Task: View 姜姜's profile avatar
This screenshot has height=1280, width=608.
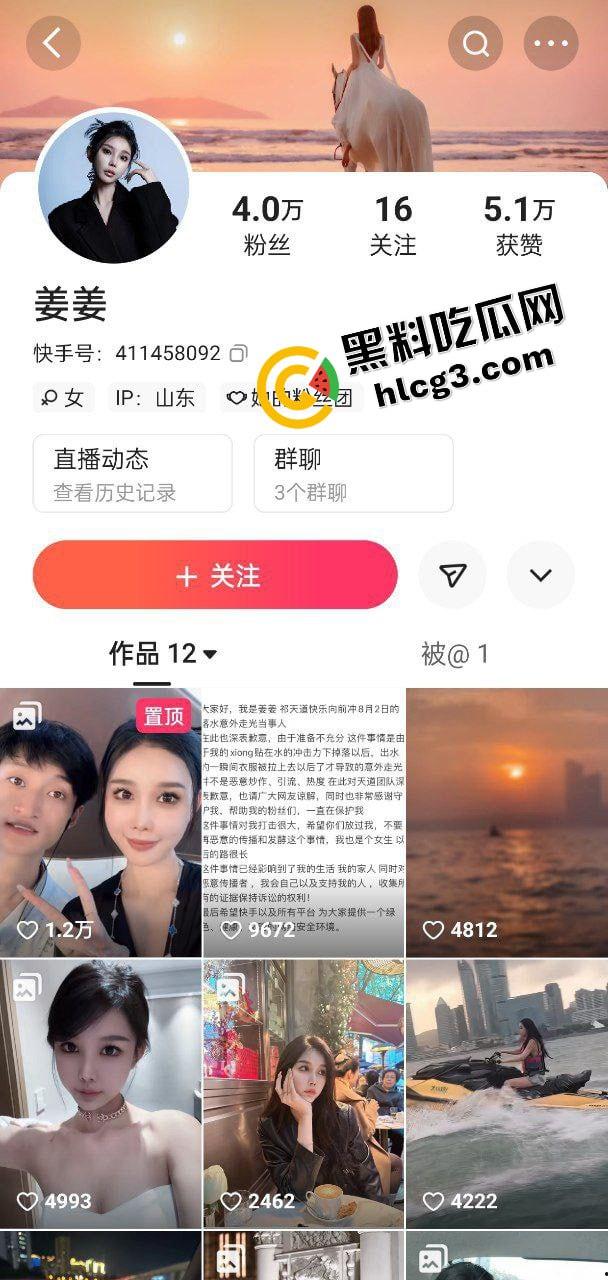Action: pyautogui.click(x=113, y=187)
